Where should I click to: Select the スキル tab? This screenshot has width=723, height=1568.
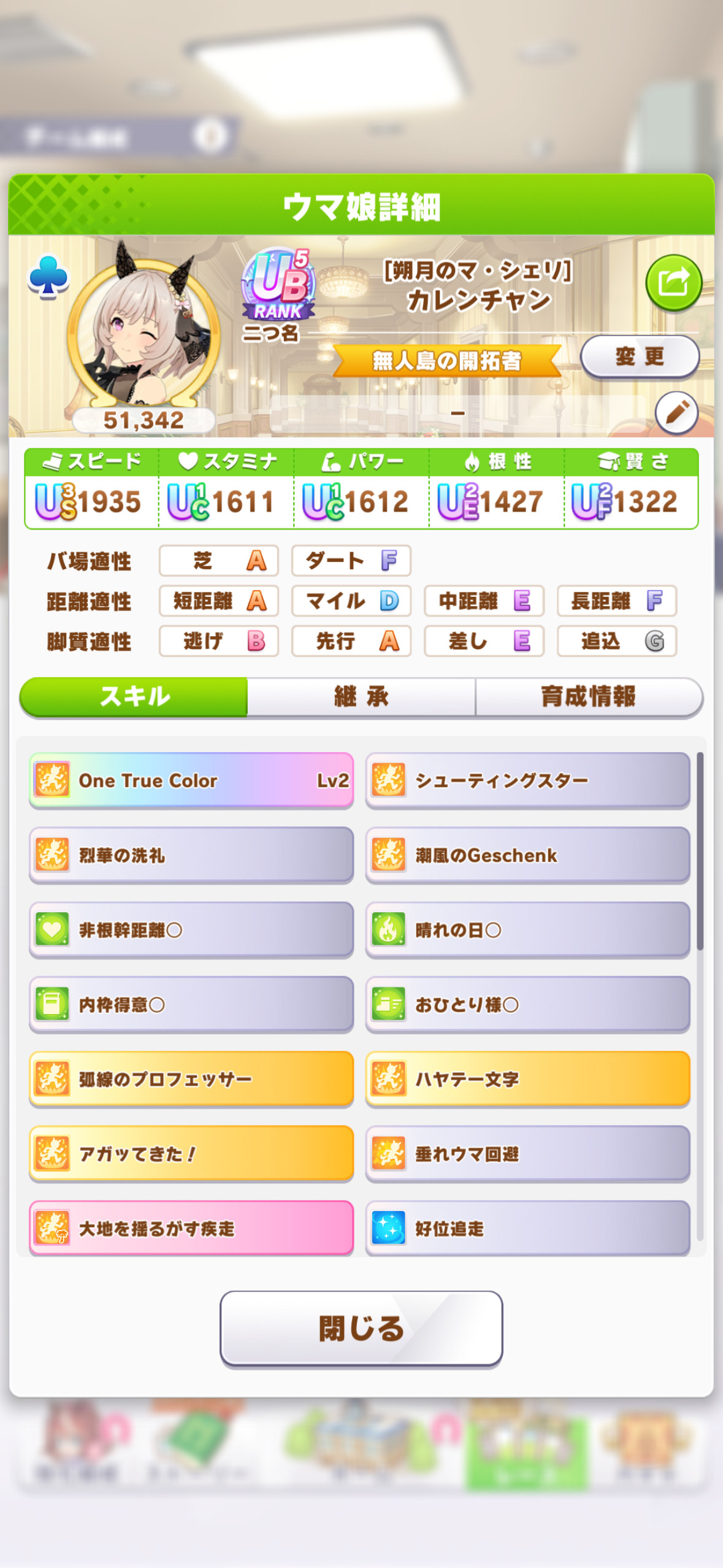click(x=134, y=697)
